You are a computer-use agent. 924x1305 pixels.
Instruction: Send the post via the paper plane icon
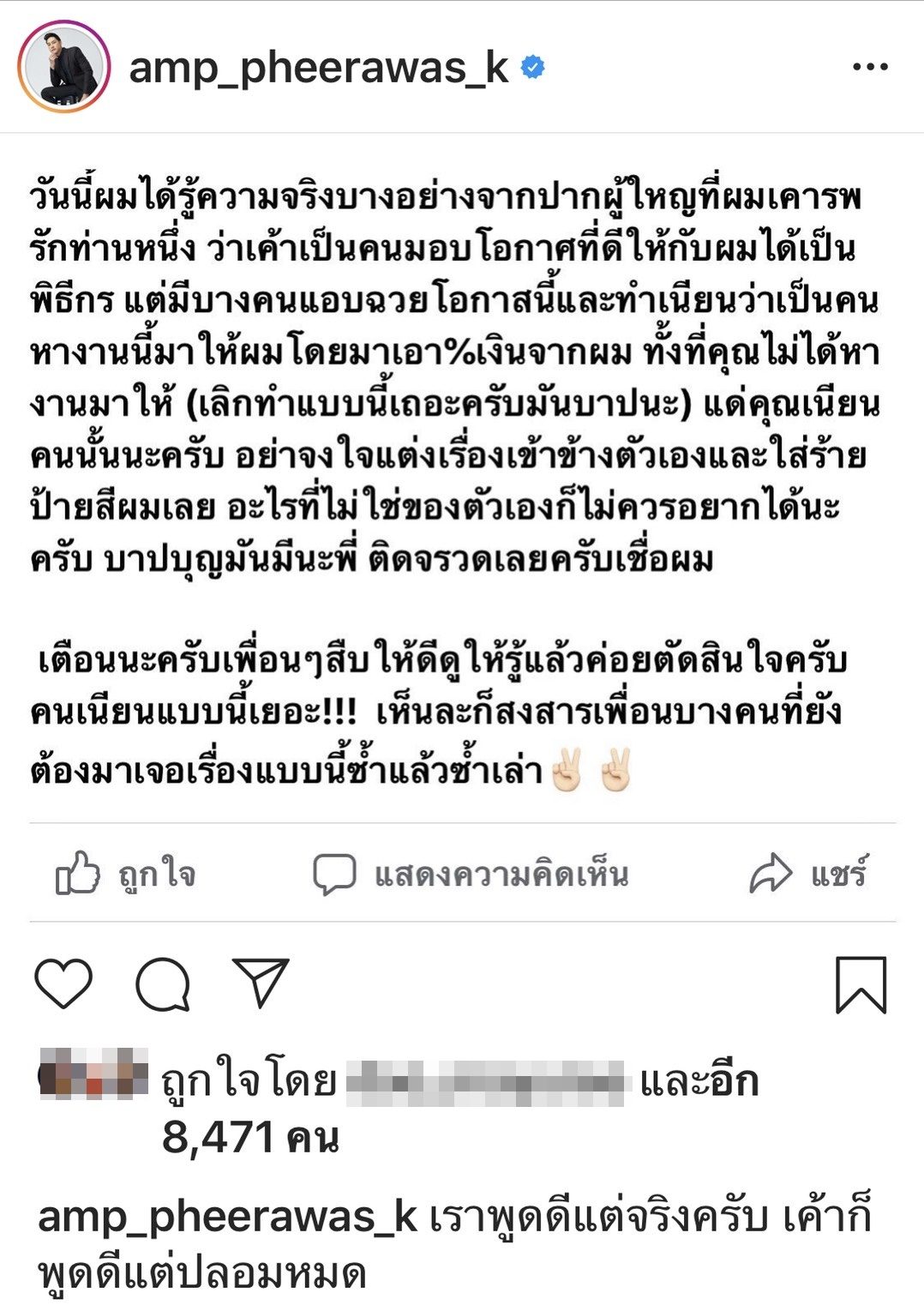pyautogui.click(x=261, y=983)
